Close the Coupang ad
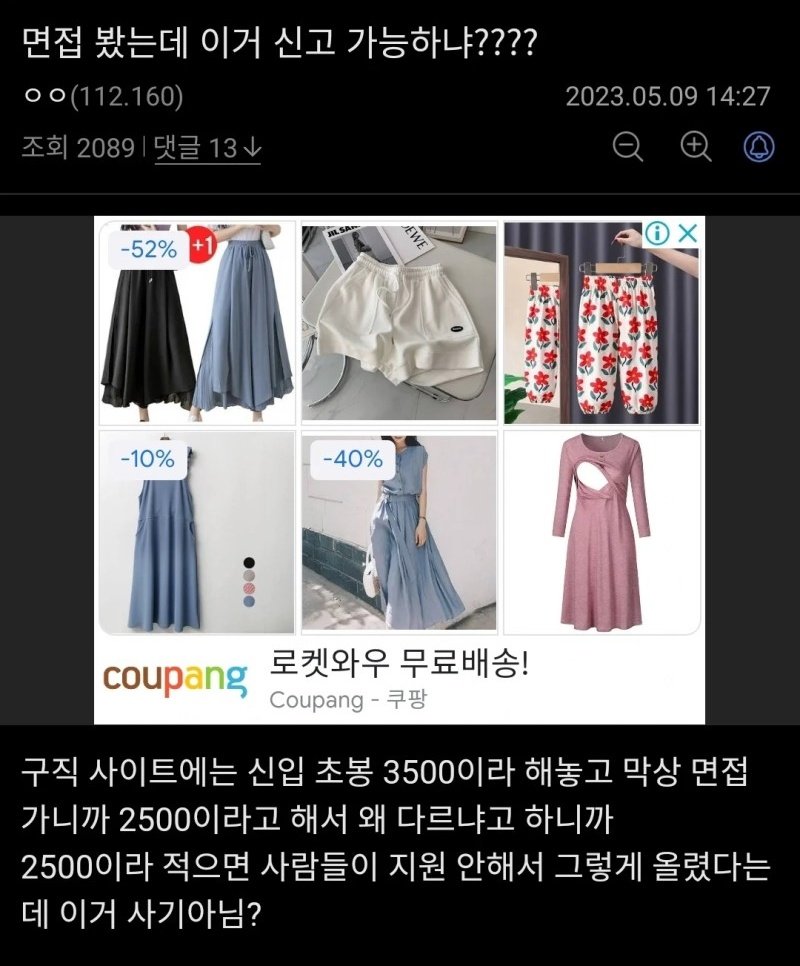 coord(687,234)
